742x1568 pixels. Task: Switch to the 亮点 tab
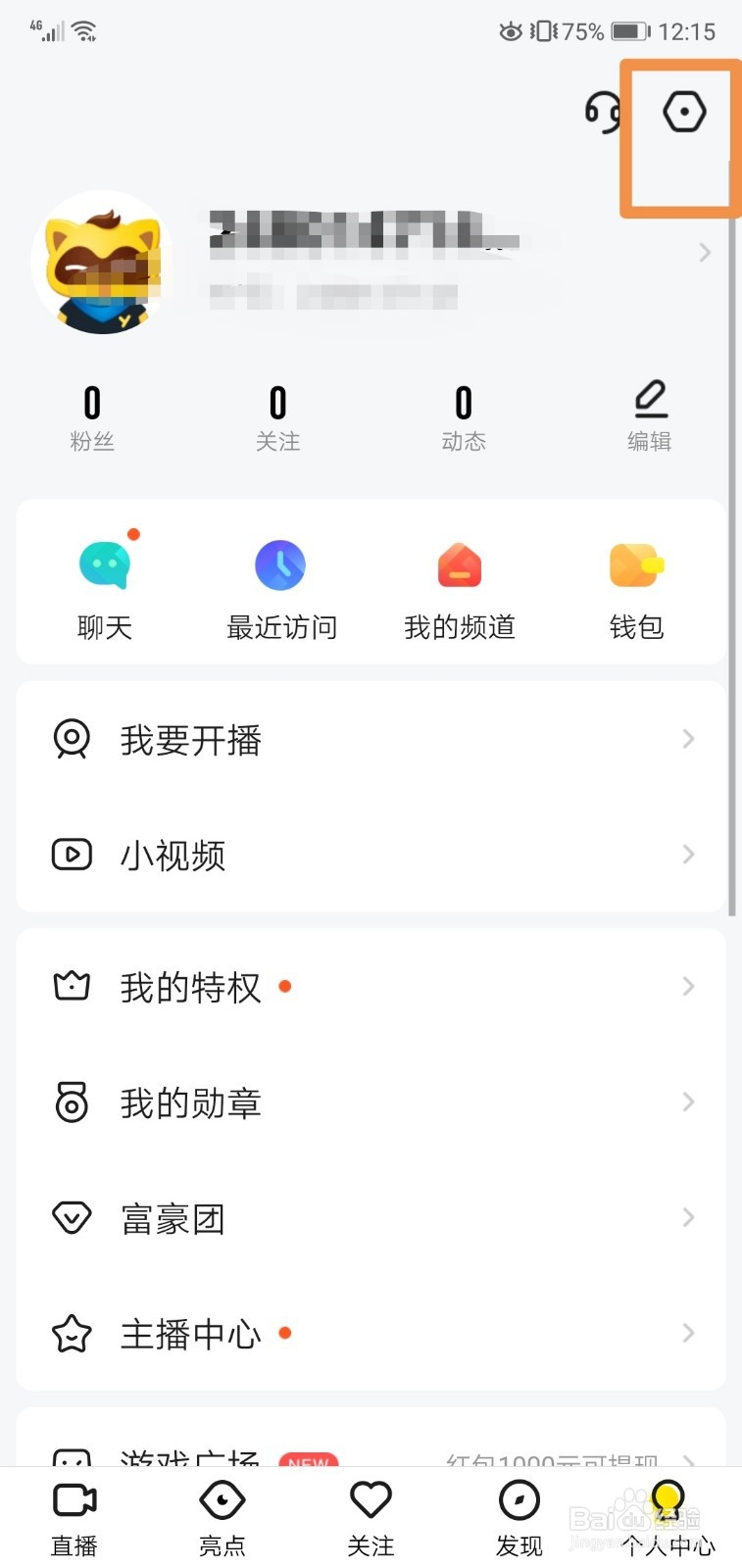coord(223,1518)
